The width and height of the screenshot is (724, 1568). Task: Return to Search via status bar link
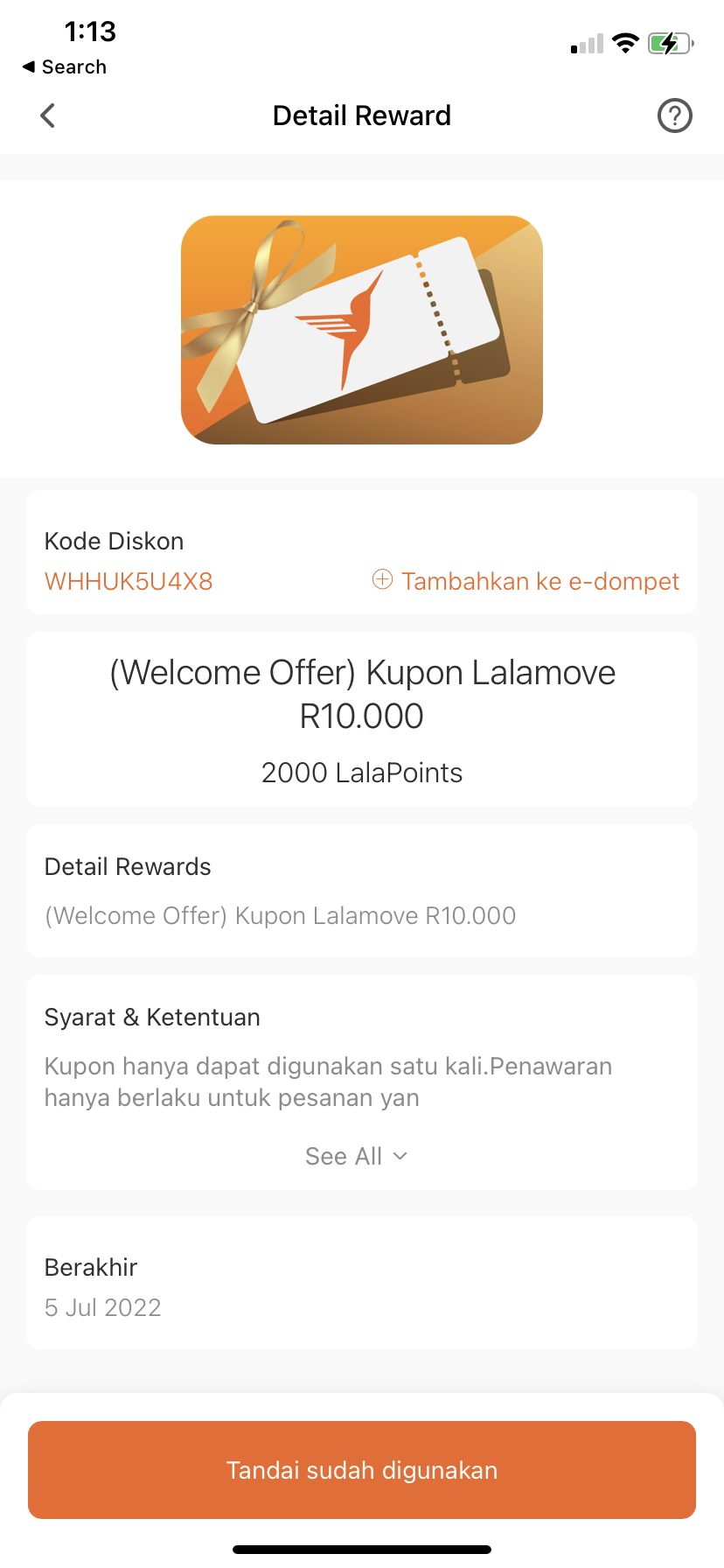[x=65, y=67]
